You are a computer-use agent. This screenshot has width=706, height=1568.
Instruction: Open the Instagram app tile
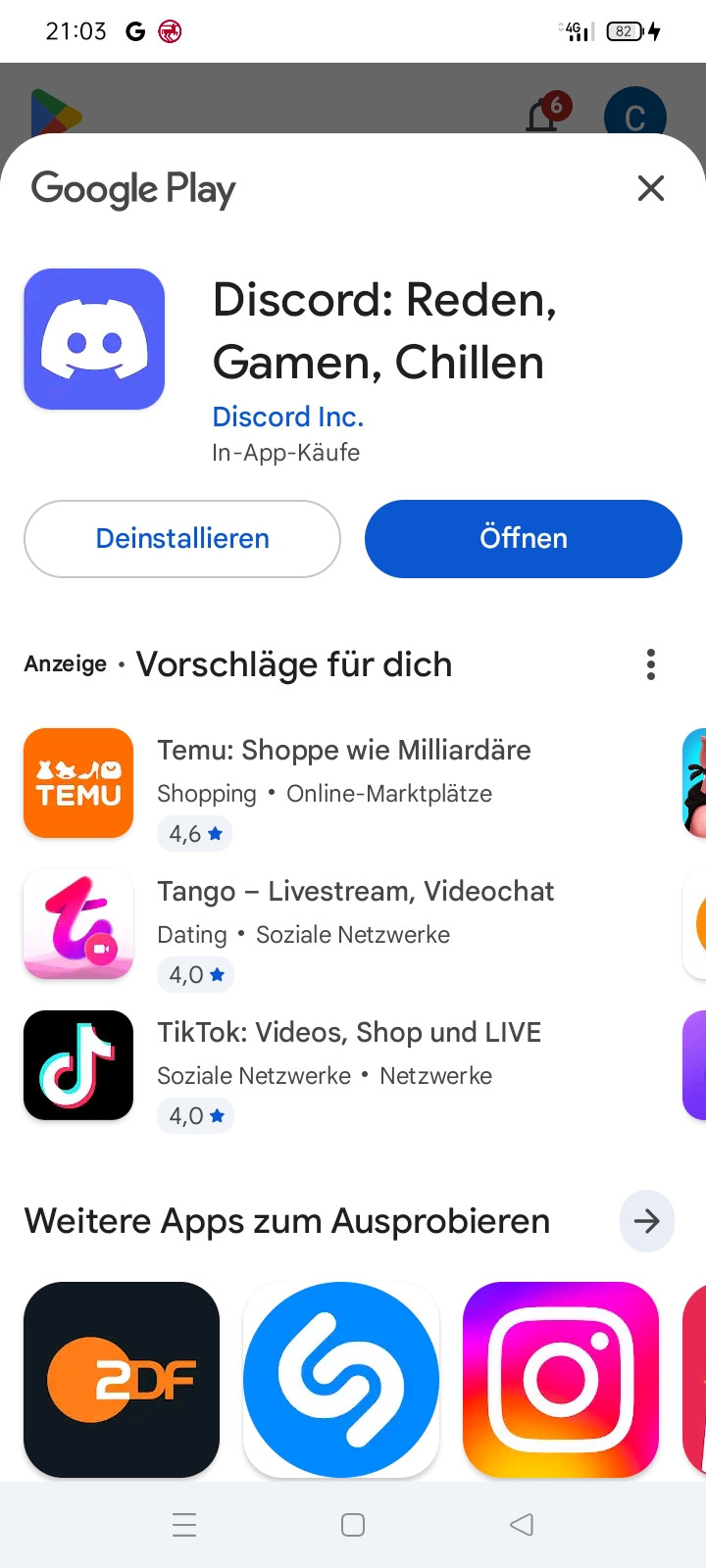click(560, 1379)
